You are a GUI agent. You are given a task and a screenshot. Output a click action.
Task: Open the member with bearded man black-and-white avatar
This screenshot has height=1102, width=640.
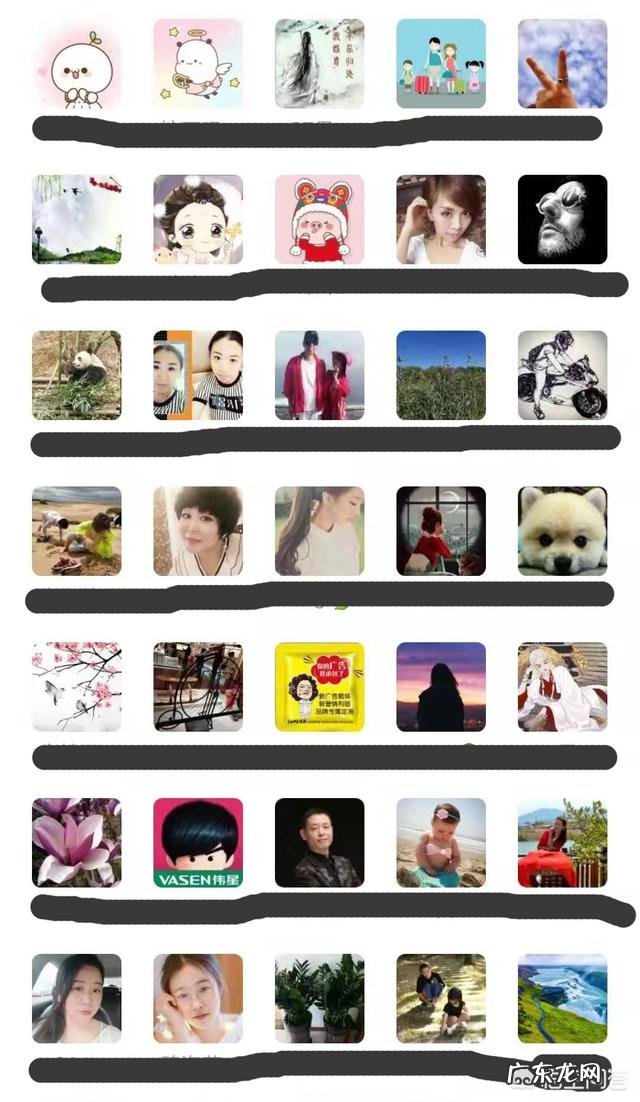click(562, 219)
